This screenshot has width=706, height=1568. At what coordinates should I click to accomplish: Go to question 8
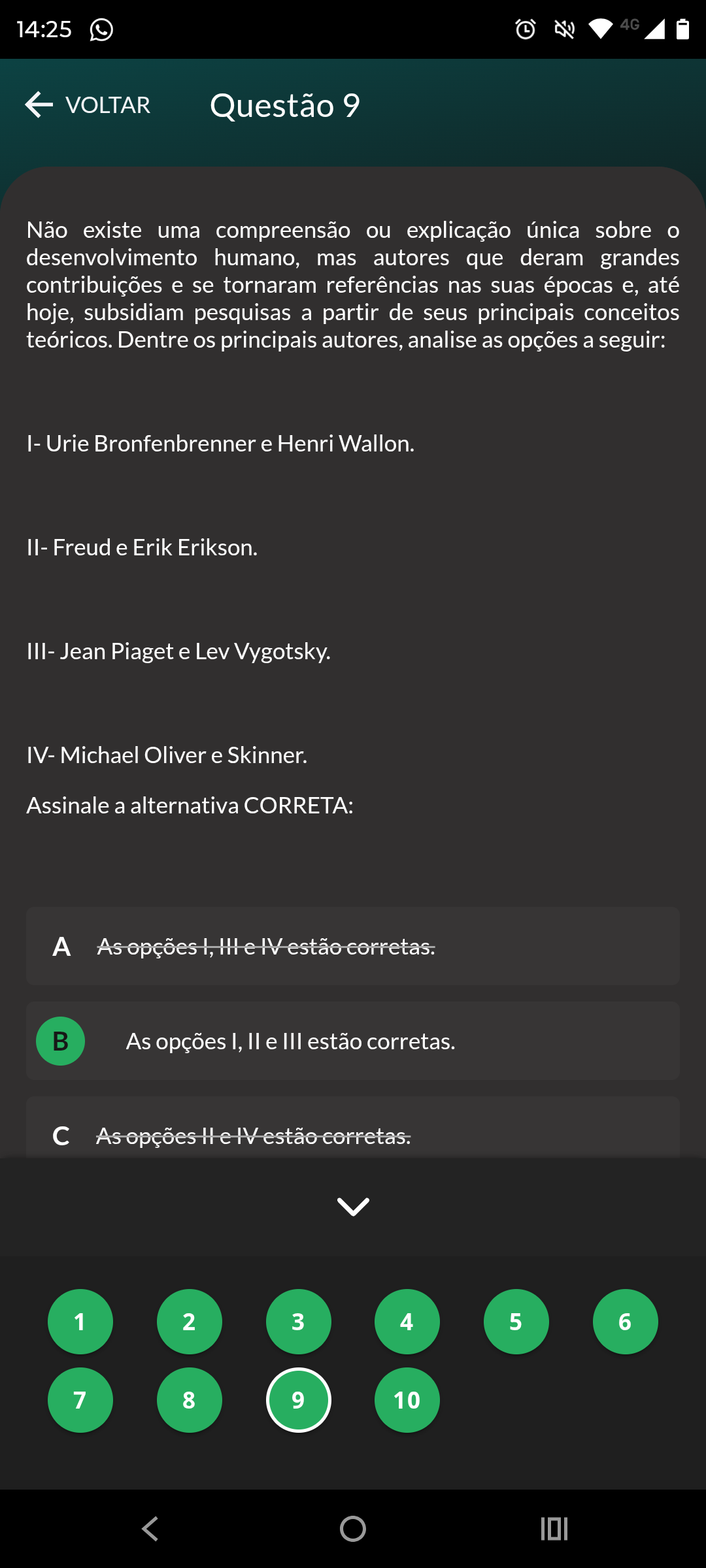189,1400
